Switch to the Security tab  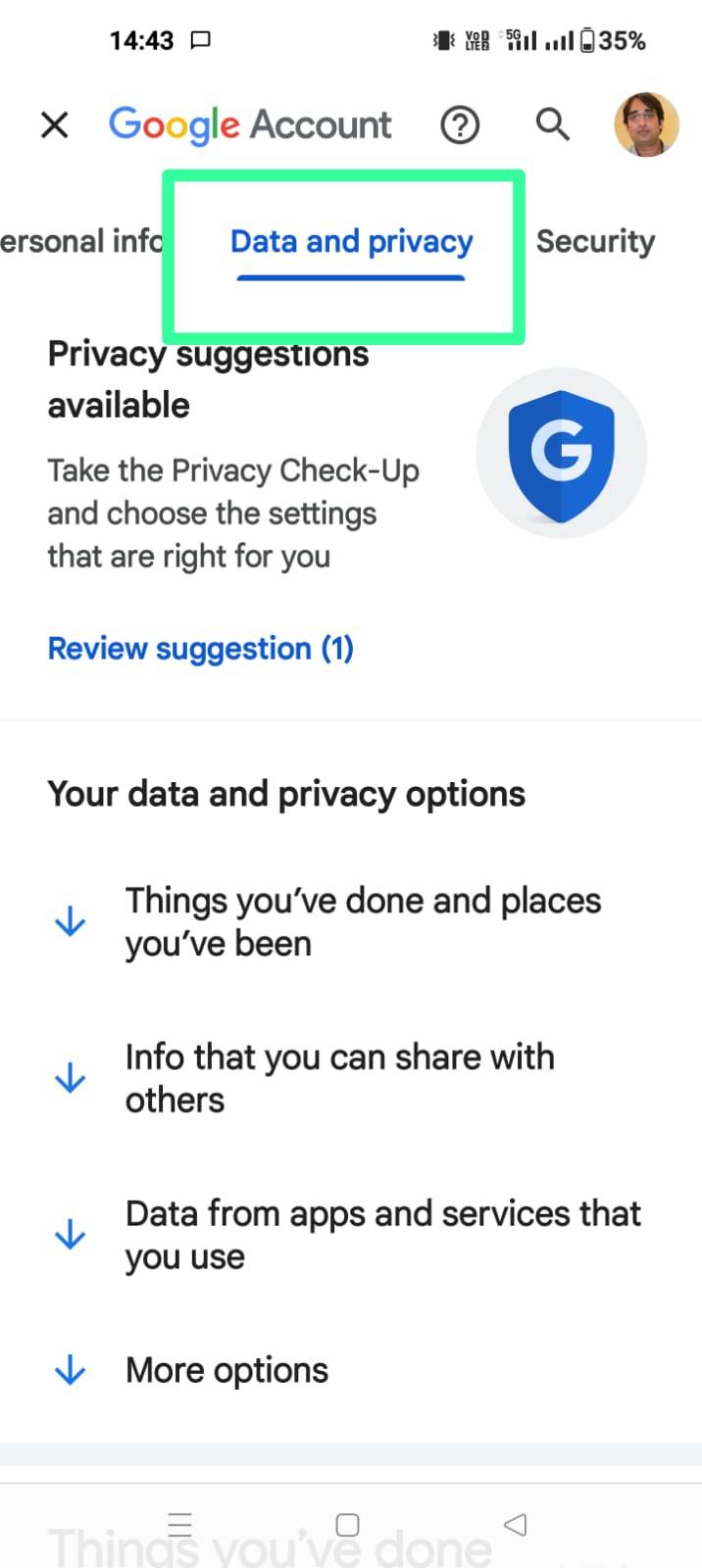point(595,241)
